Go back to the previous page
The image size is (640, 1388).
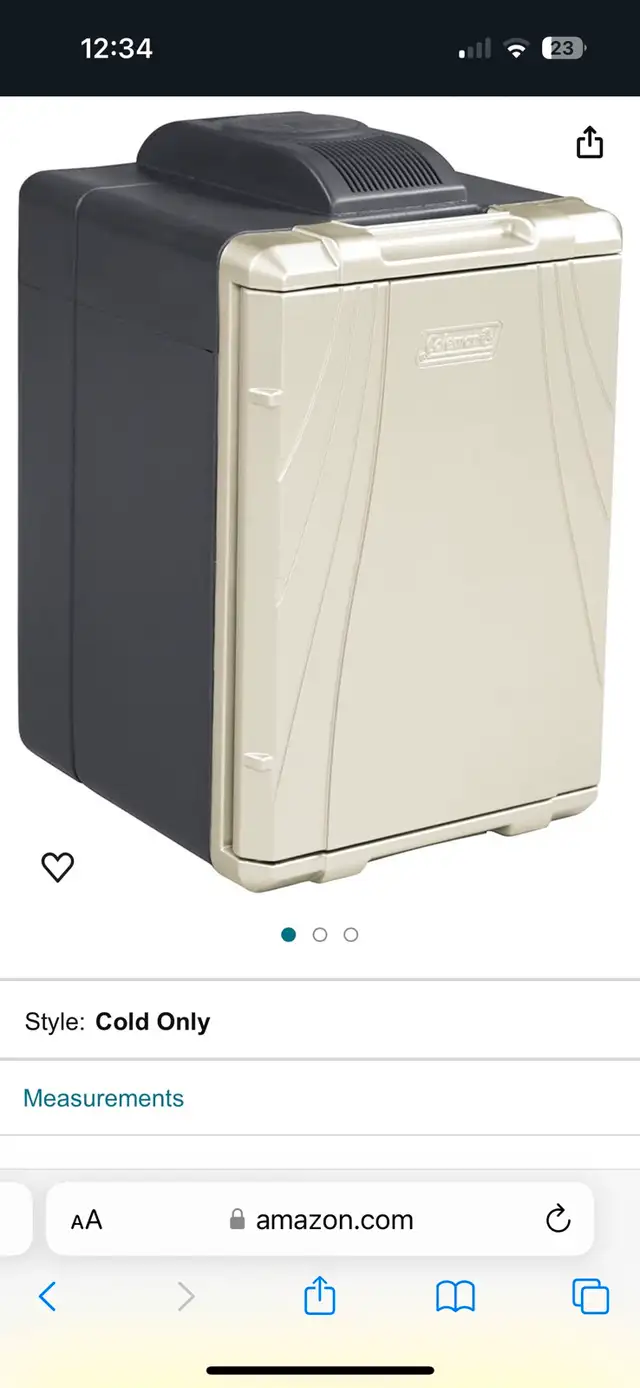tap(47, 1297)
